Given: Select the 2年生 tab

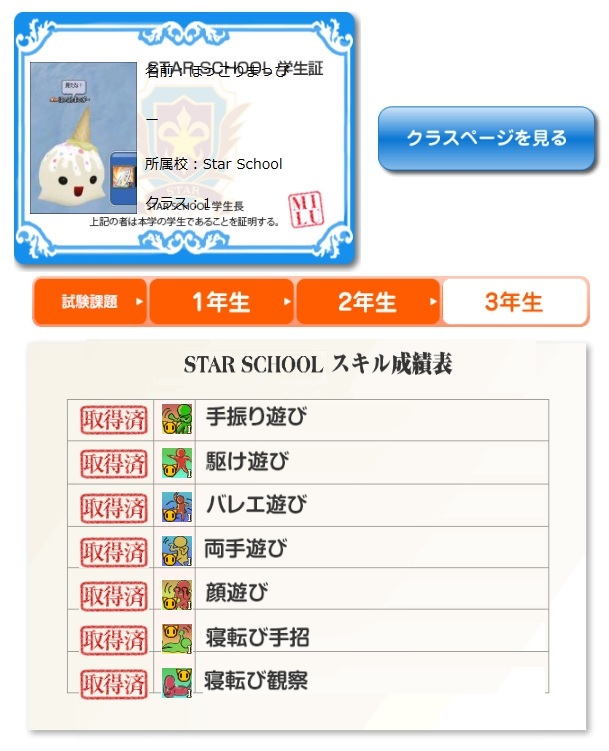Looking at the screenshot, I should click(x=367, y=302).
